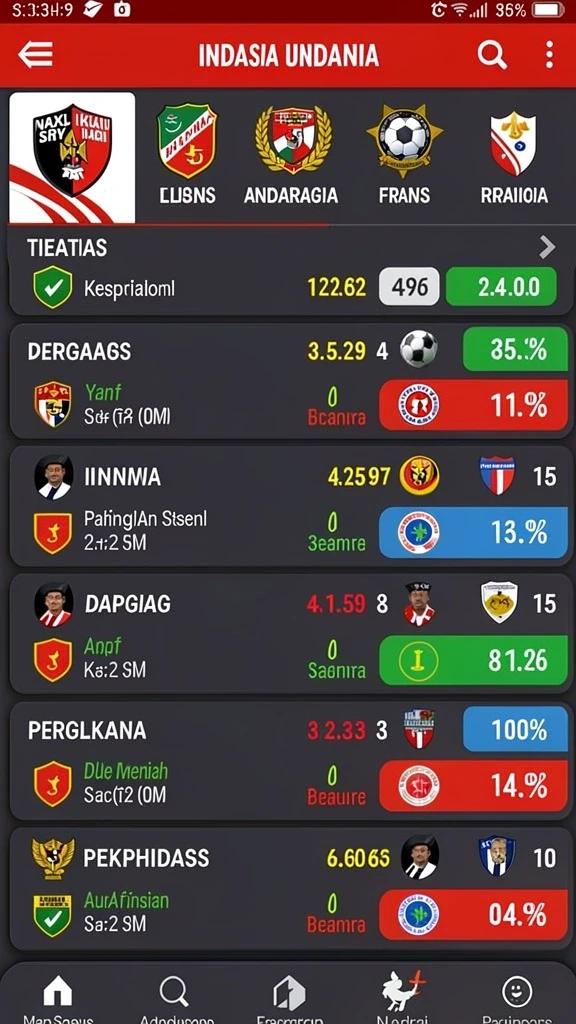
Task: Open the menu back-arrow icon
Action: click(35, 55)
